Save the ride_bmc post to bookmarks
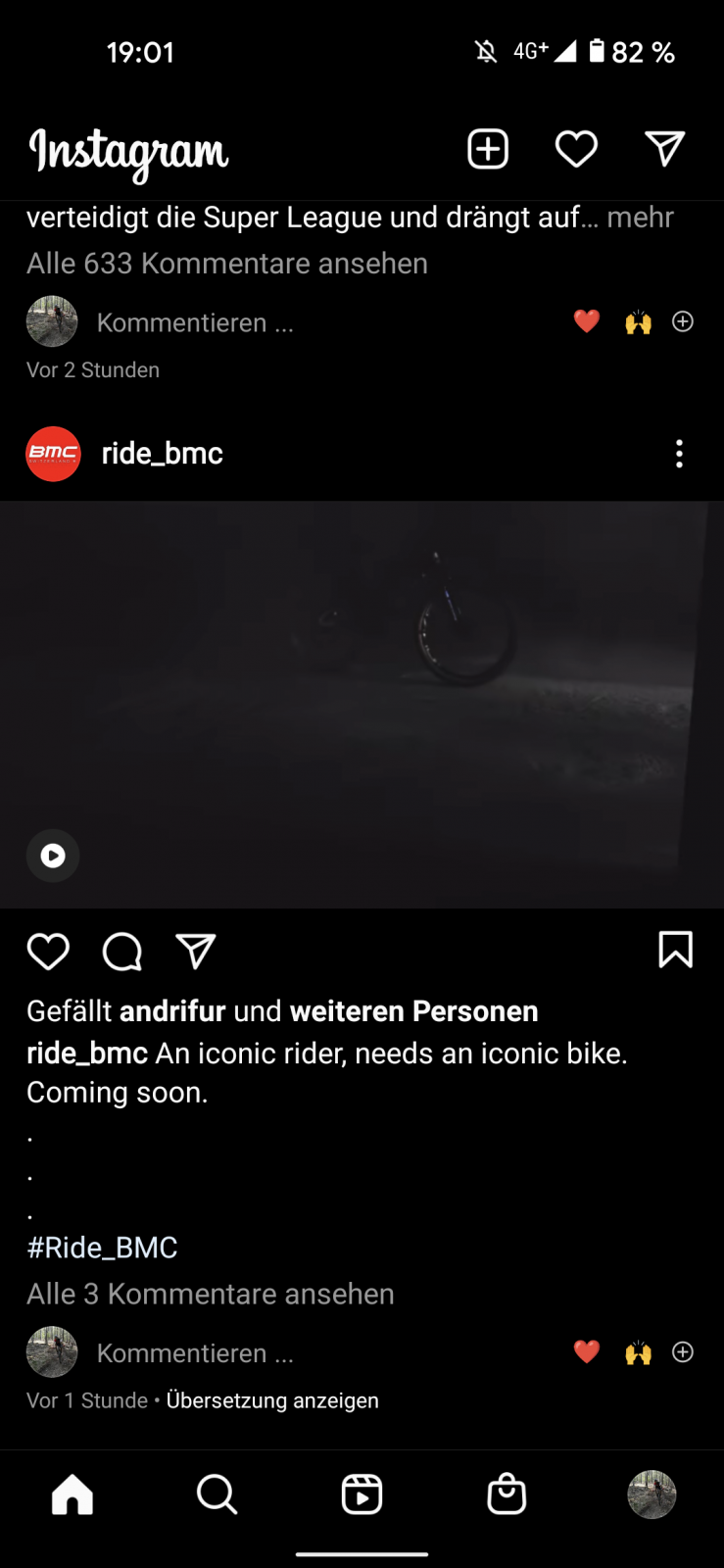724x1568 pixels. pos(675,950)
